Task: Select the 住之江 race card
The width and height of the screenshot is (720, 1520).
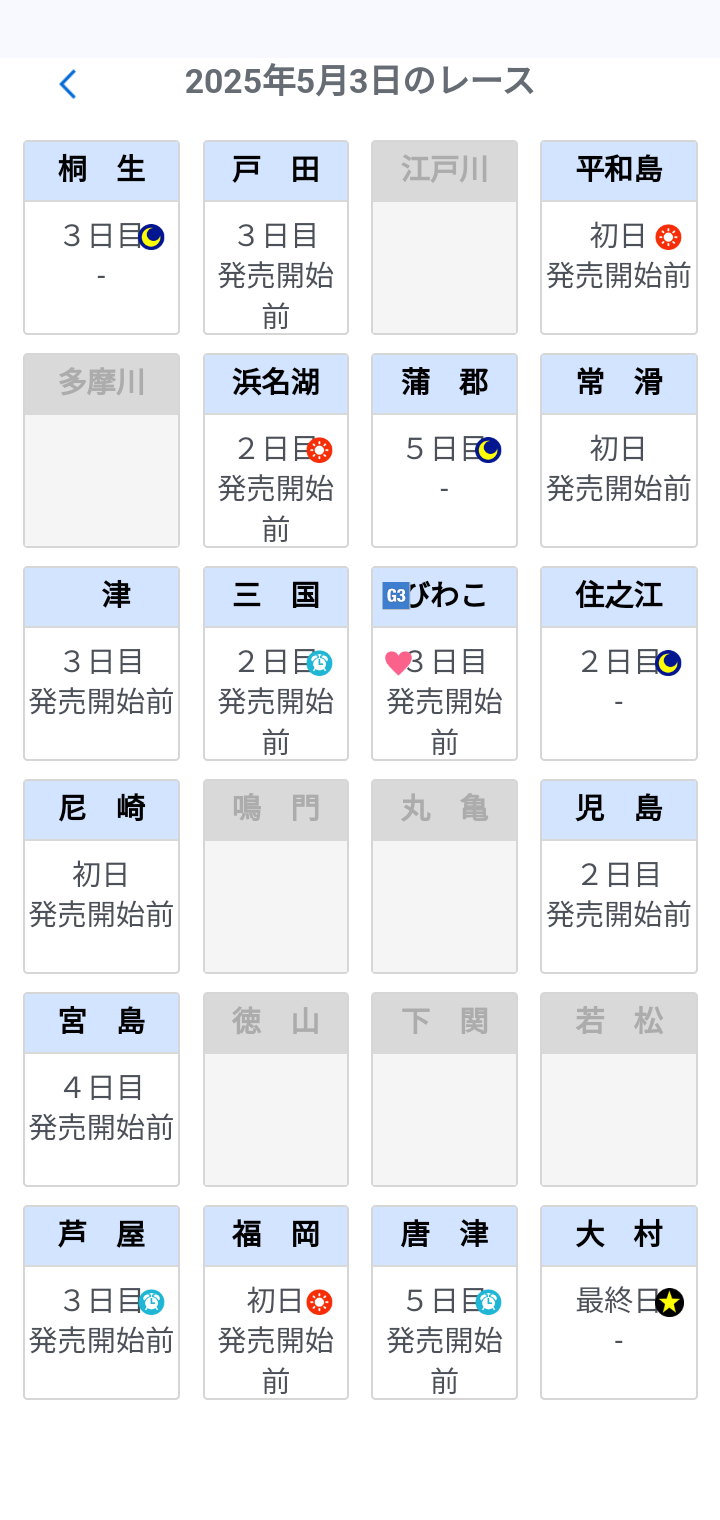Action: (x=618, y=663)
